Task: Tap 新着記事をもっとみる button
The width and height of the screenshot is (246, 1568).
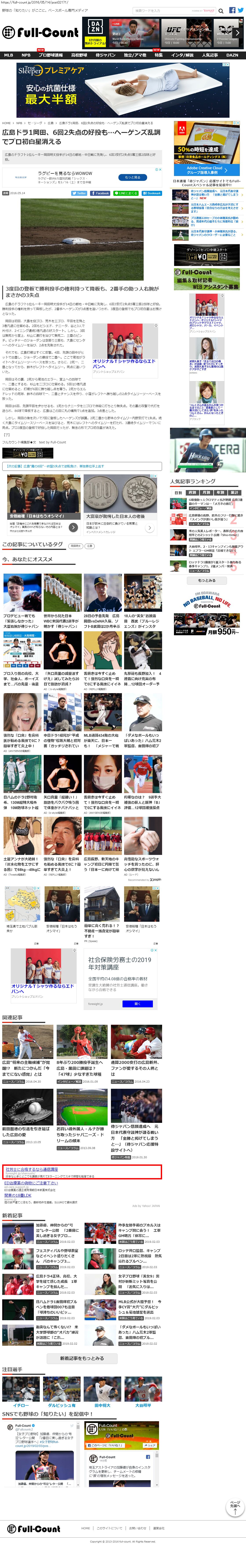Action: [x=81, y=1358]
